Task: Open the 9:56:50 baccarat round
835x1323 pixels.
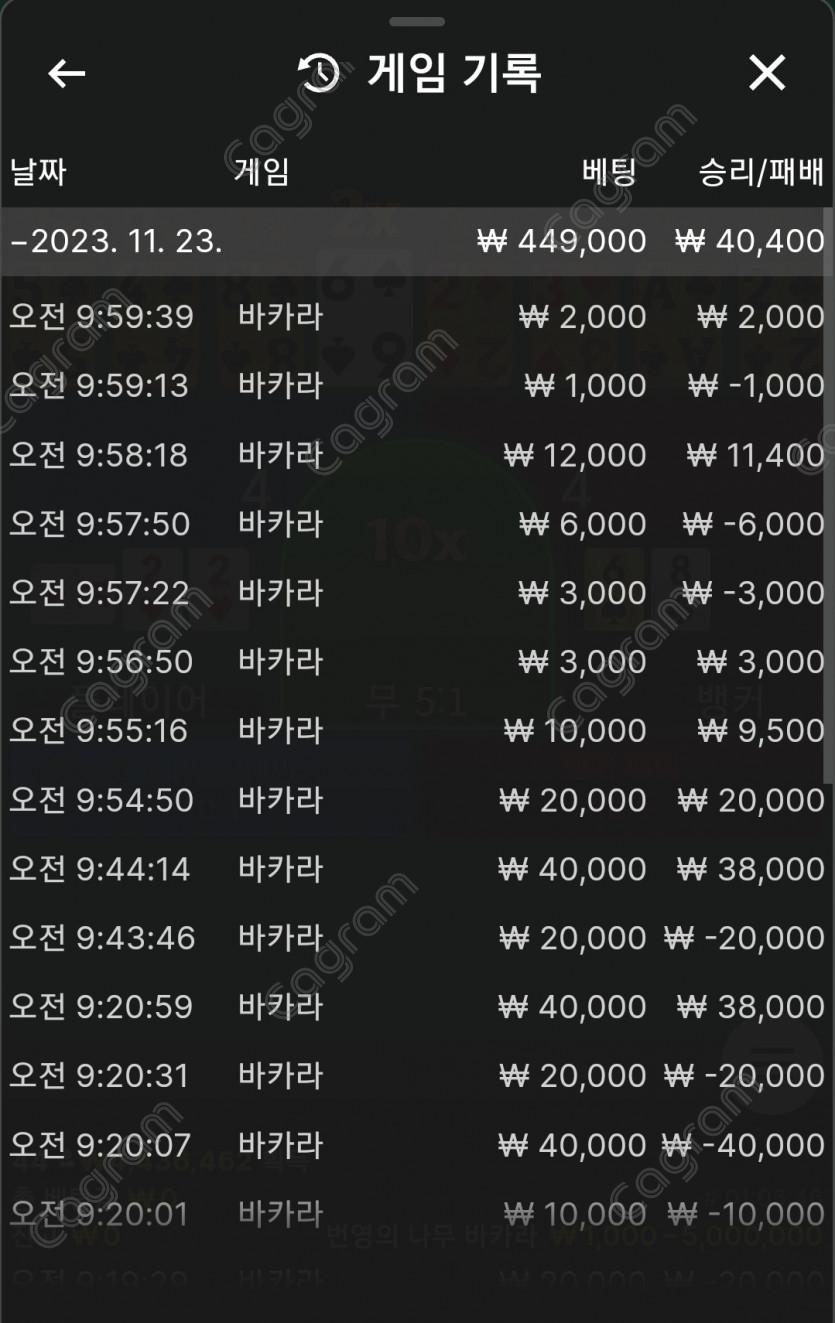Action: tap(415, 662)
